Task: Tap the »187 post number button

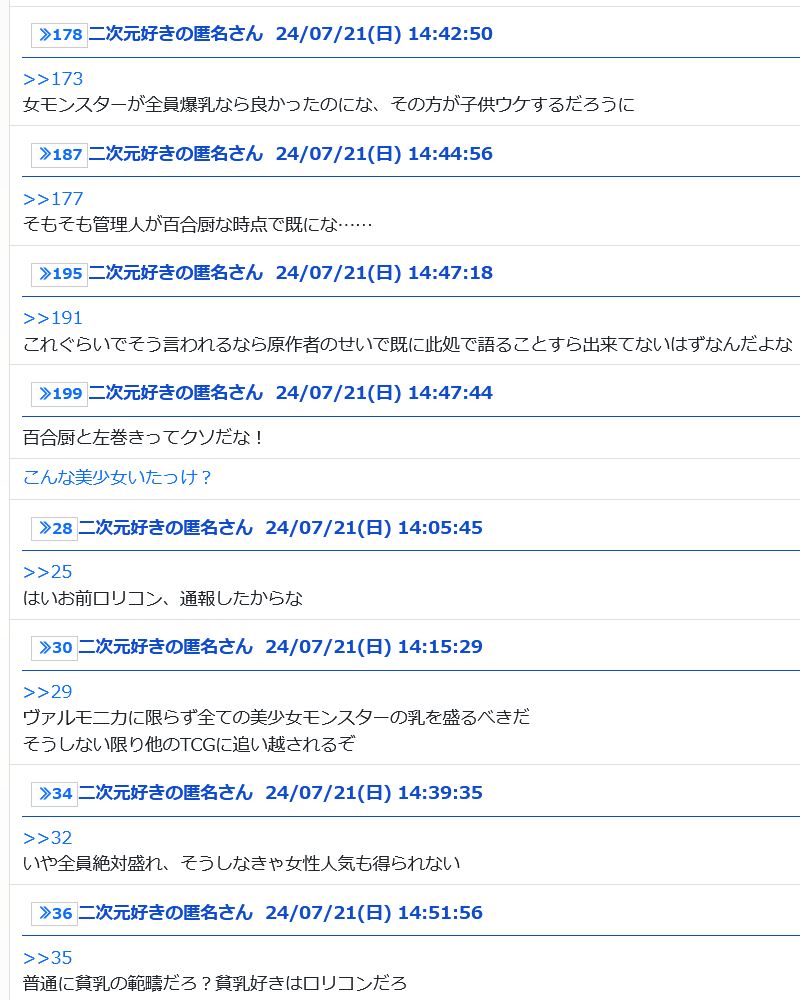Action: pyautogui.click(x=59, y=155)
